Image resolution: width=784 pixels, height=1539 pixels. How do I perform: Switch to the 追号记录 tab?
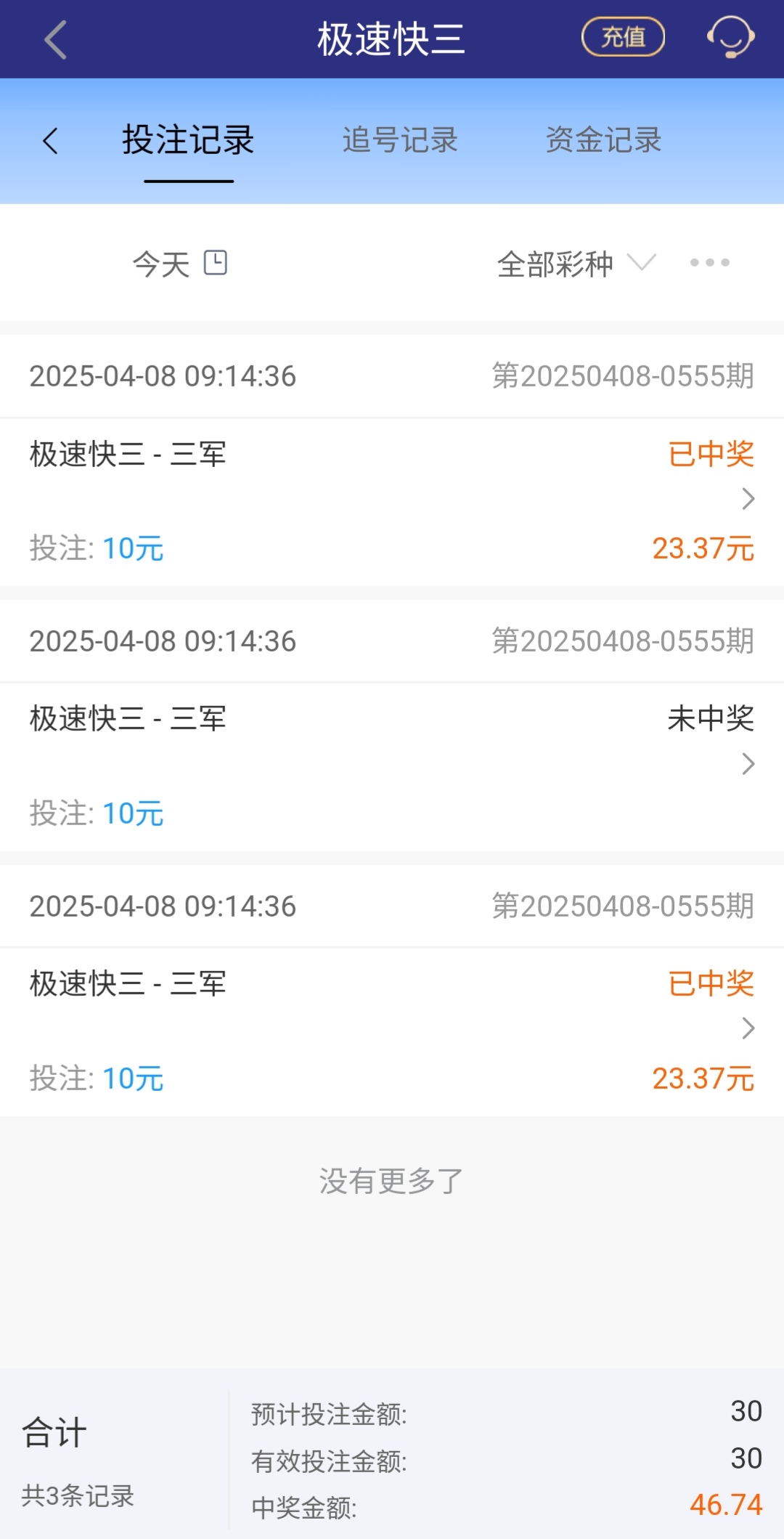click(400, 140)
